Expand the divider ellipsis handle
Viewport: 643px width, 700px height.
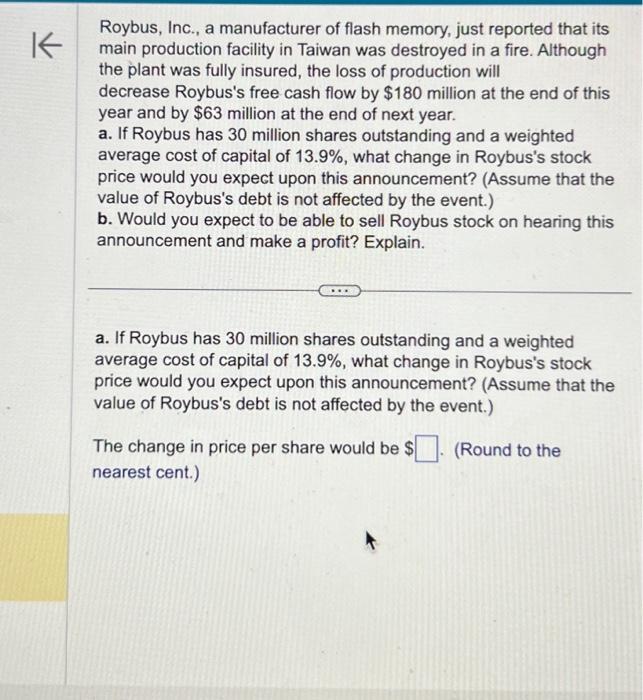340,291
